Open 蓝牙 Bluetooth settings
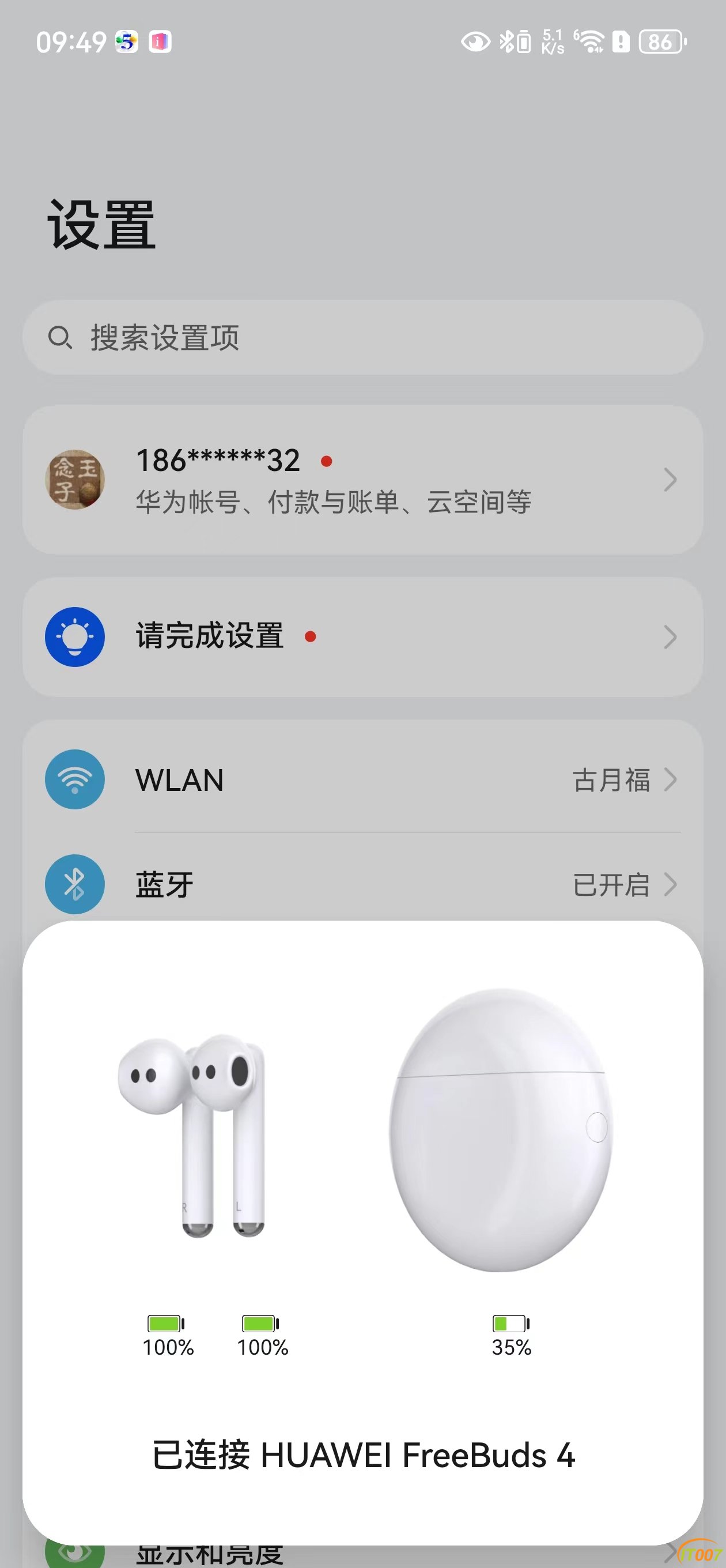The image size is (726, 1568). tap(362, 884)
